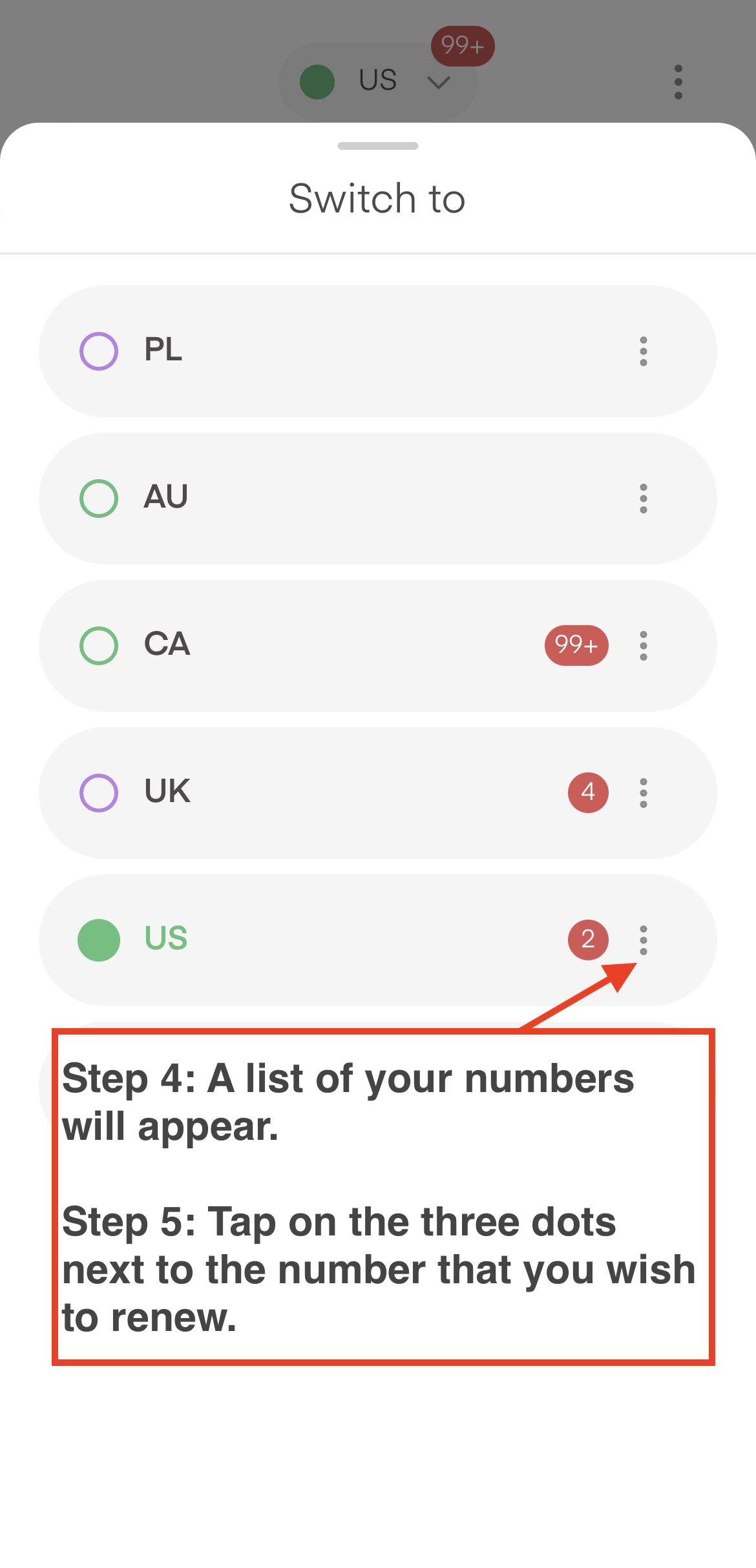The height and width of the screenshot is (1568, 756).
Task: Open the three-dot menu next to US
Action: click(x=643, y=940)
